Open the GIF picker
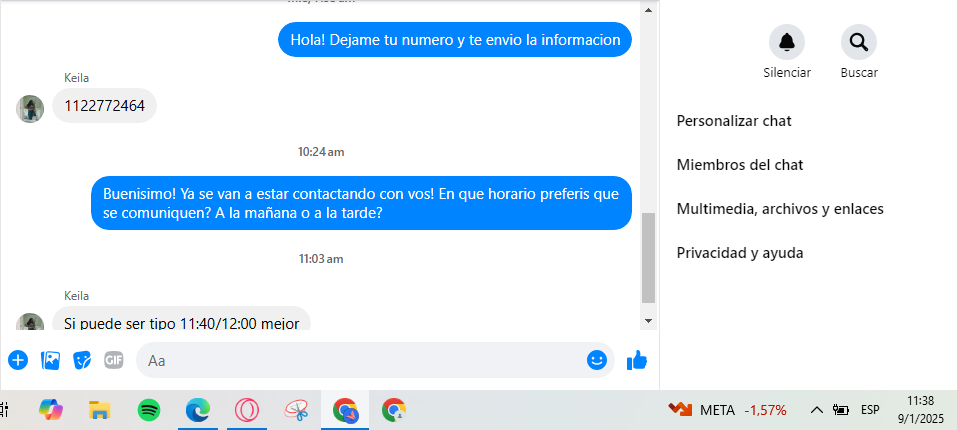This screenshot has width=957, height=430. (x=114, y=360)
